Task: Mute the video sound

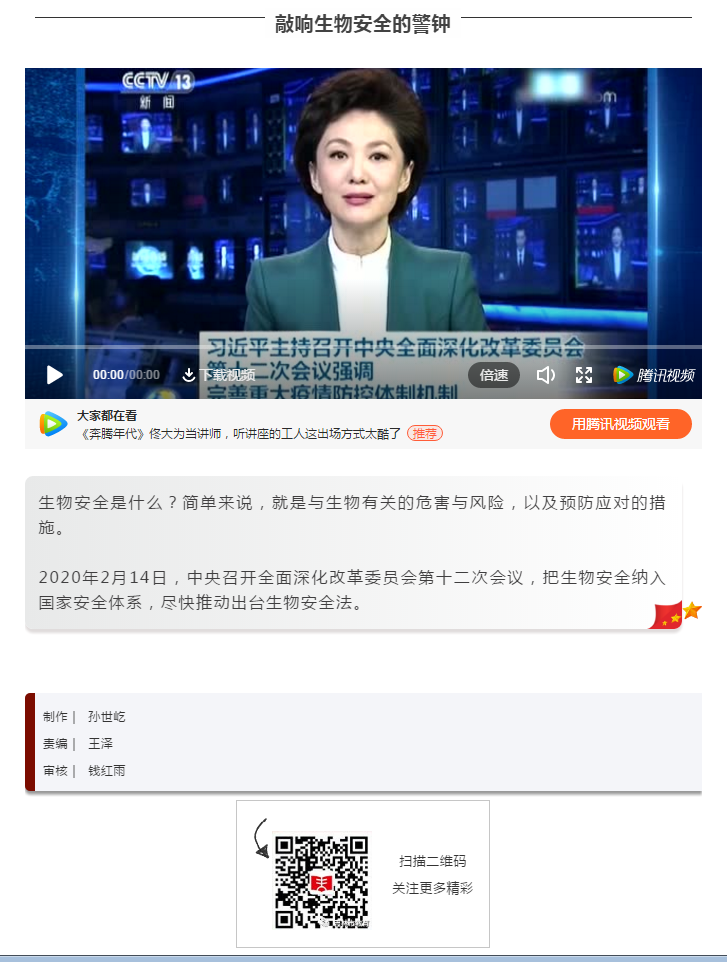Action: click(545, 375)
